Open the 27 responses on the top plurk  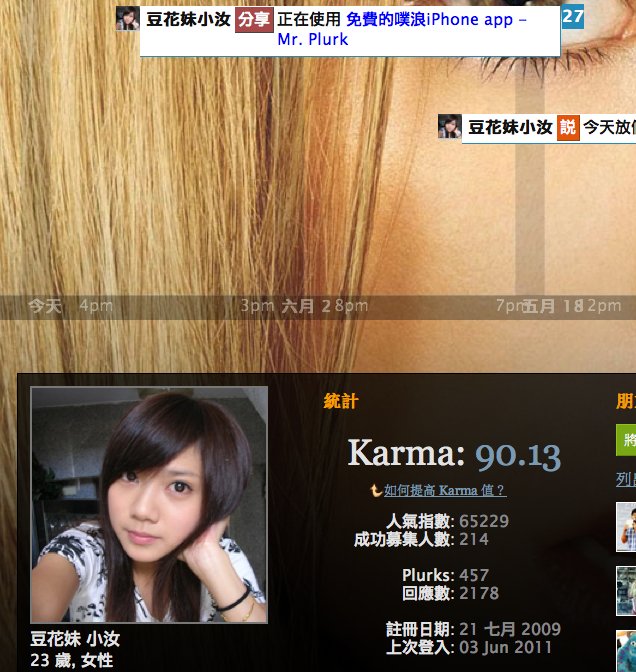[x=572, y=17]
